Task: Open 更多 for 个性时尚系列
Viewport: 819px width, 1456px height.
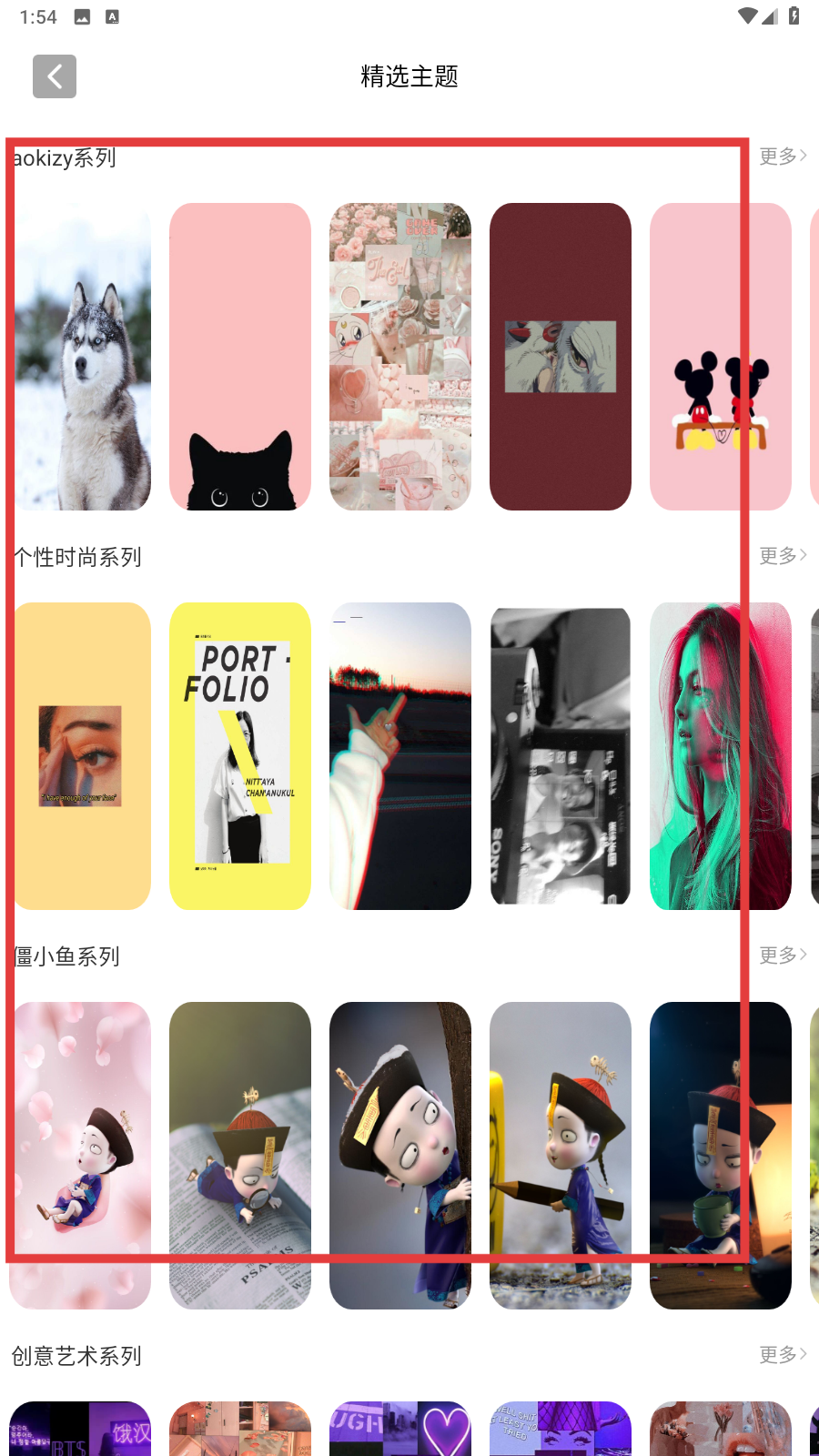Action: 783,555
